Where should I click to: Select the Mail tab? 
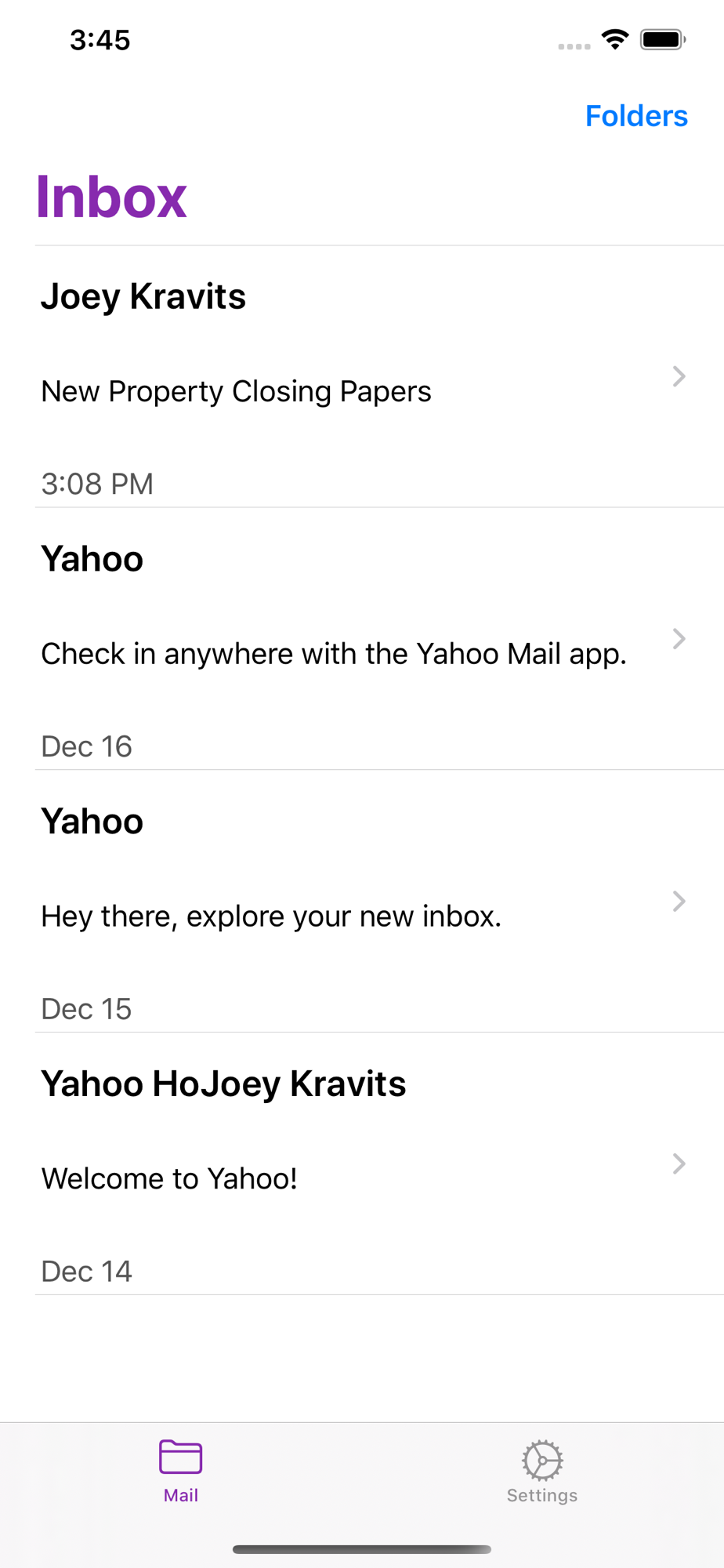(181, 1472)
